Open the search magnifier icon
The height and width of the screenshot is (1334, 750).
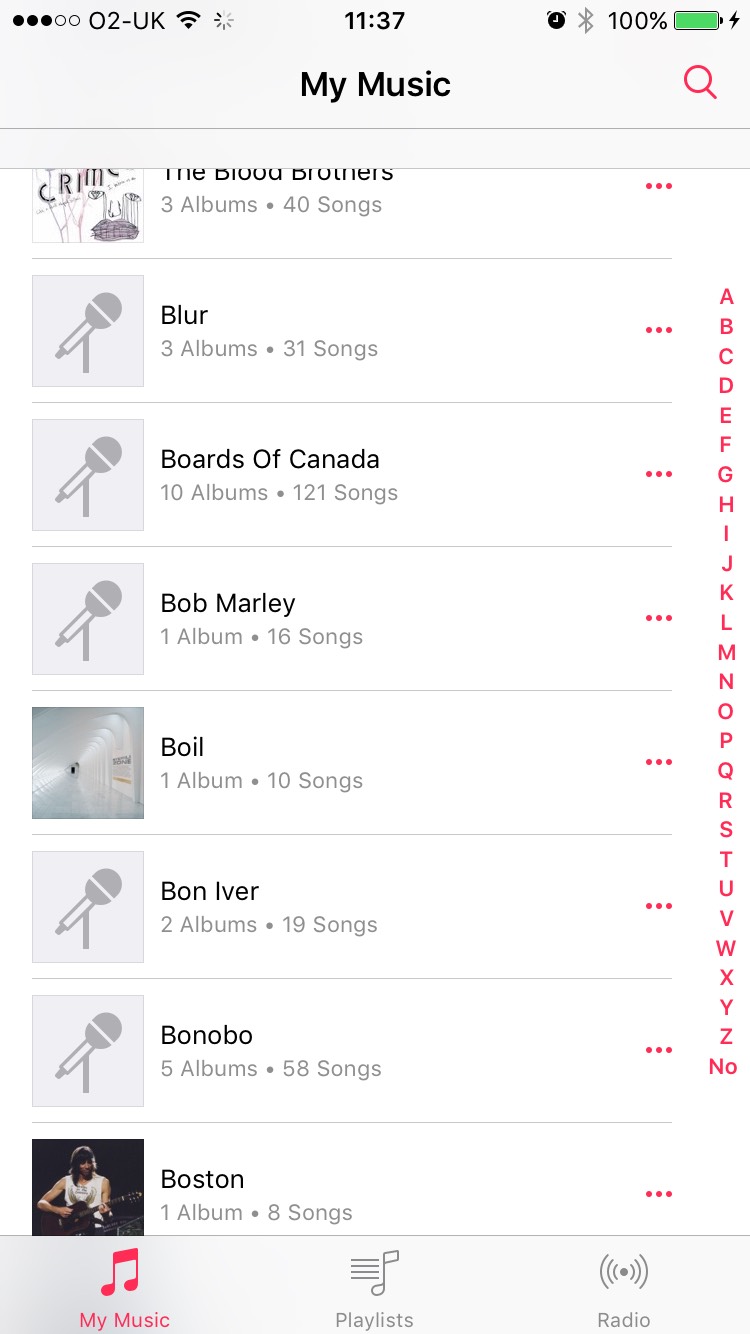(700, 82)
